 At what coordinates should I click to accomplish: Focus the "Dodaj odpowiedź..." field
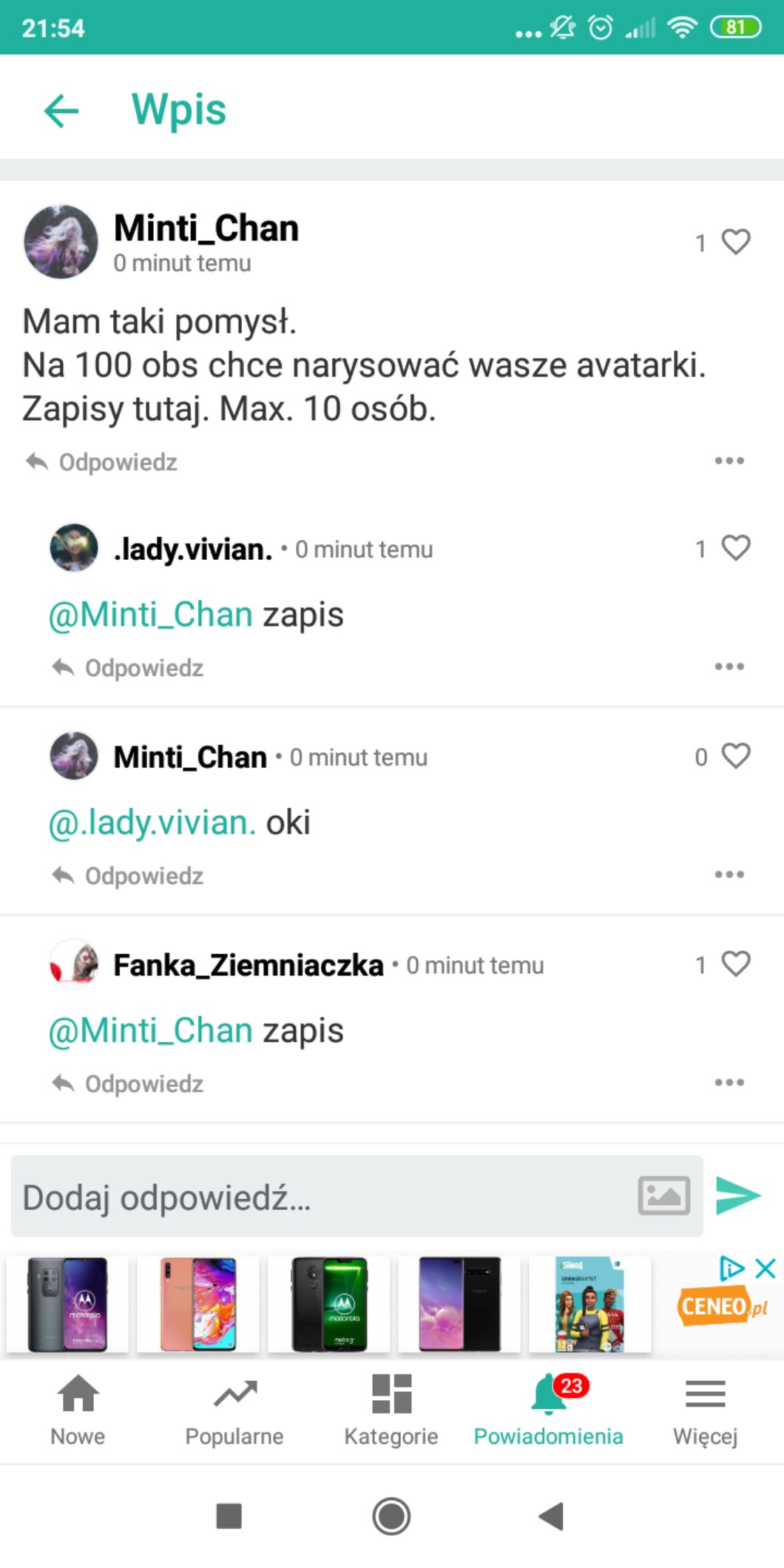click(x=318, y=1197)
